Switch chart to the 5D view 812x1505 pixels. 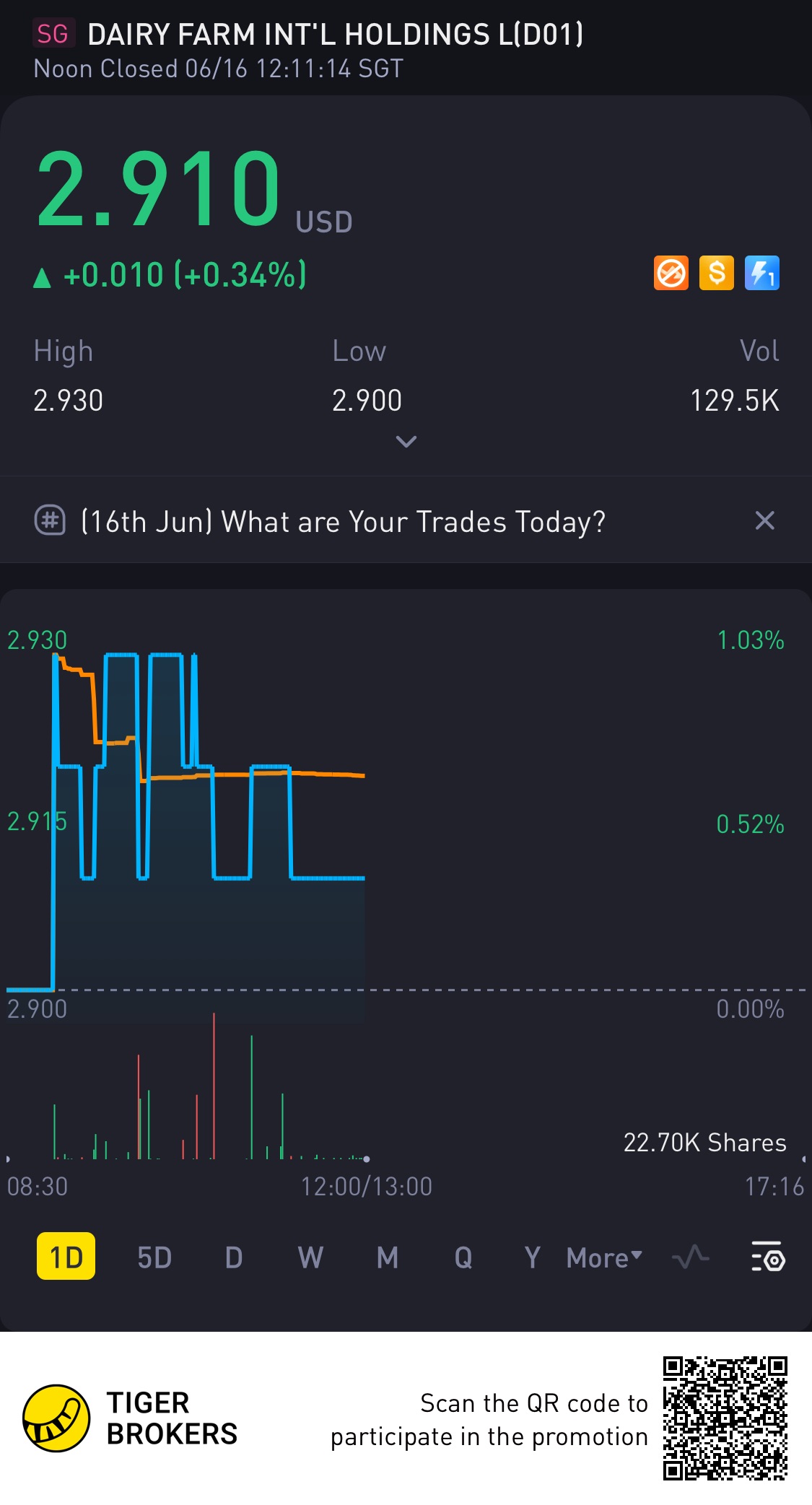[154, 1257]
